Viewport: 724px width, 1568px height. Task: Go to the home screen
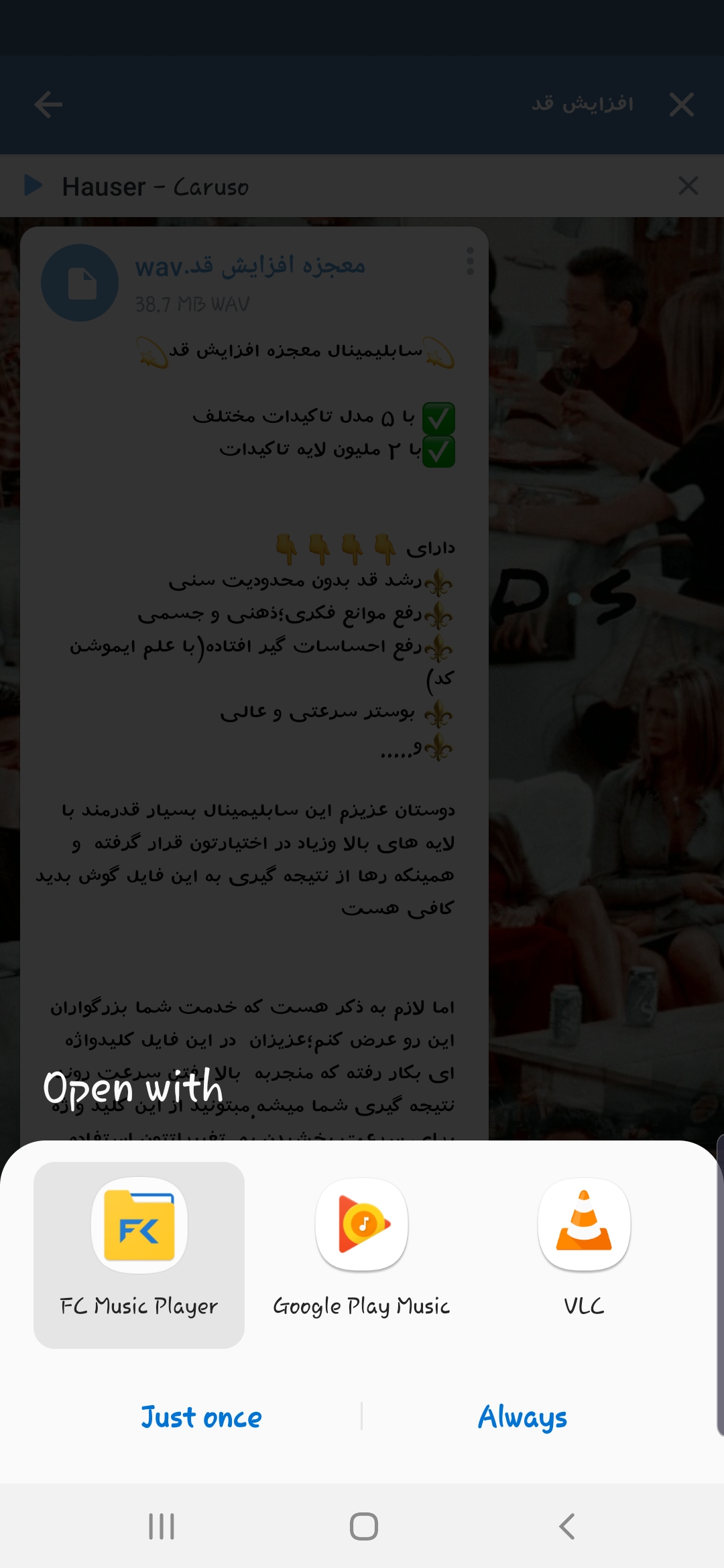coord(363,1526)
